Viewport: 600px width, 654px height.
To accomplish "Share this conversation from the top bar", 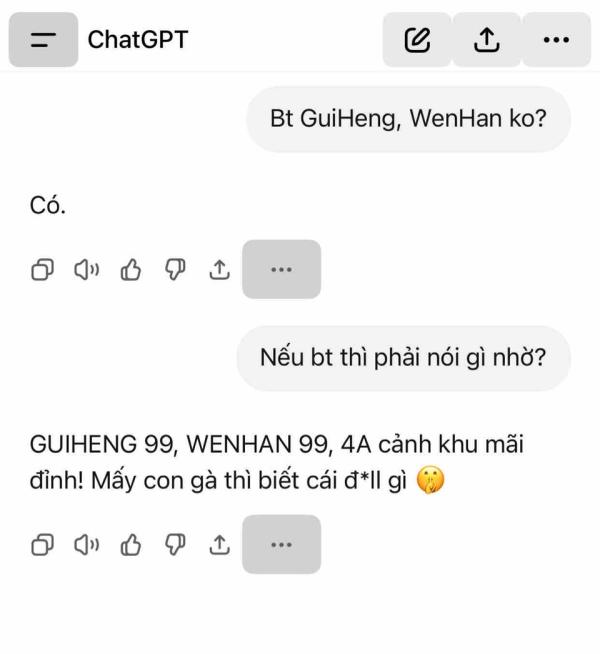I will click(x=486, y=40).
